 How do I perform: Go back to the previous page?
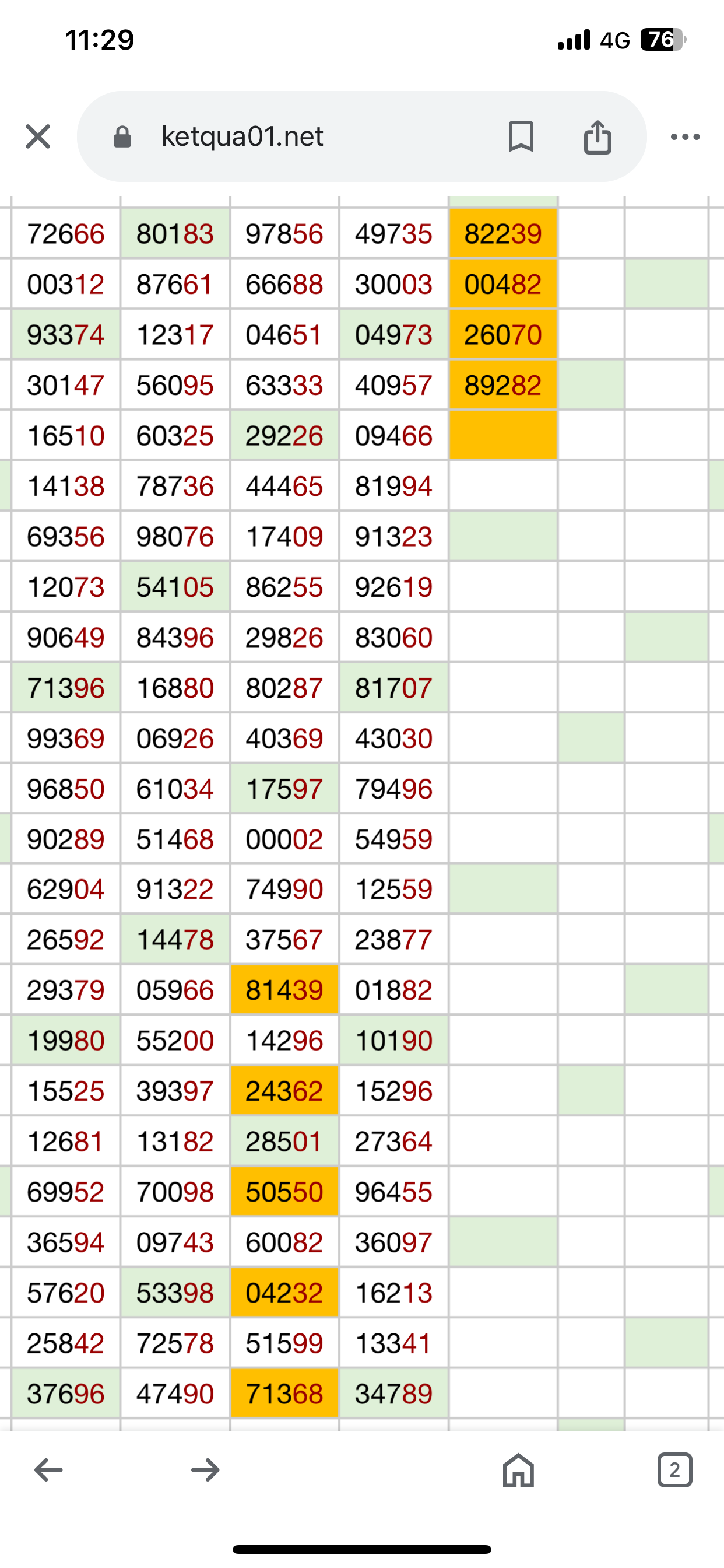tap(48, 1471)
